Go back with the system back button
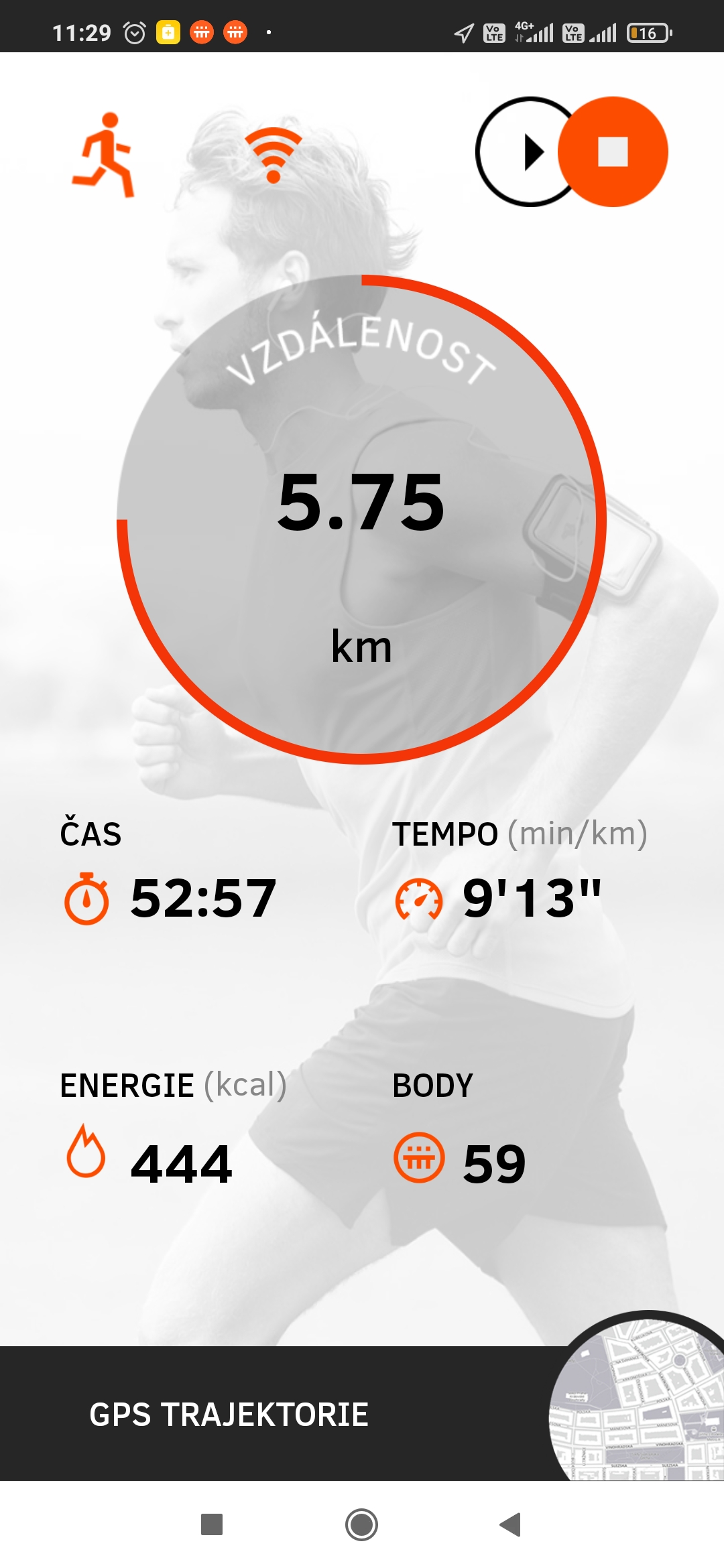 510,1524
